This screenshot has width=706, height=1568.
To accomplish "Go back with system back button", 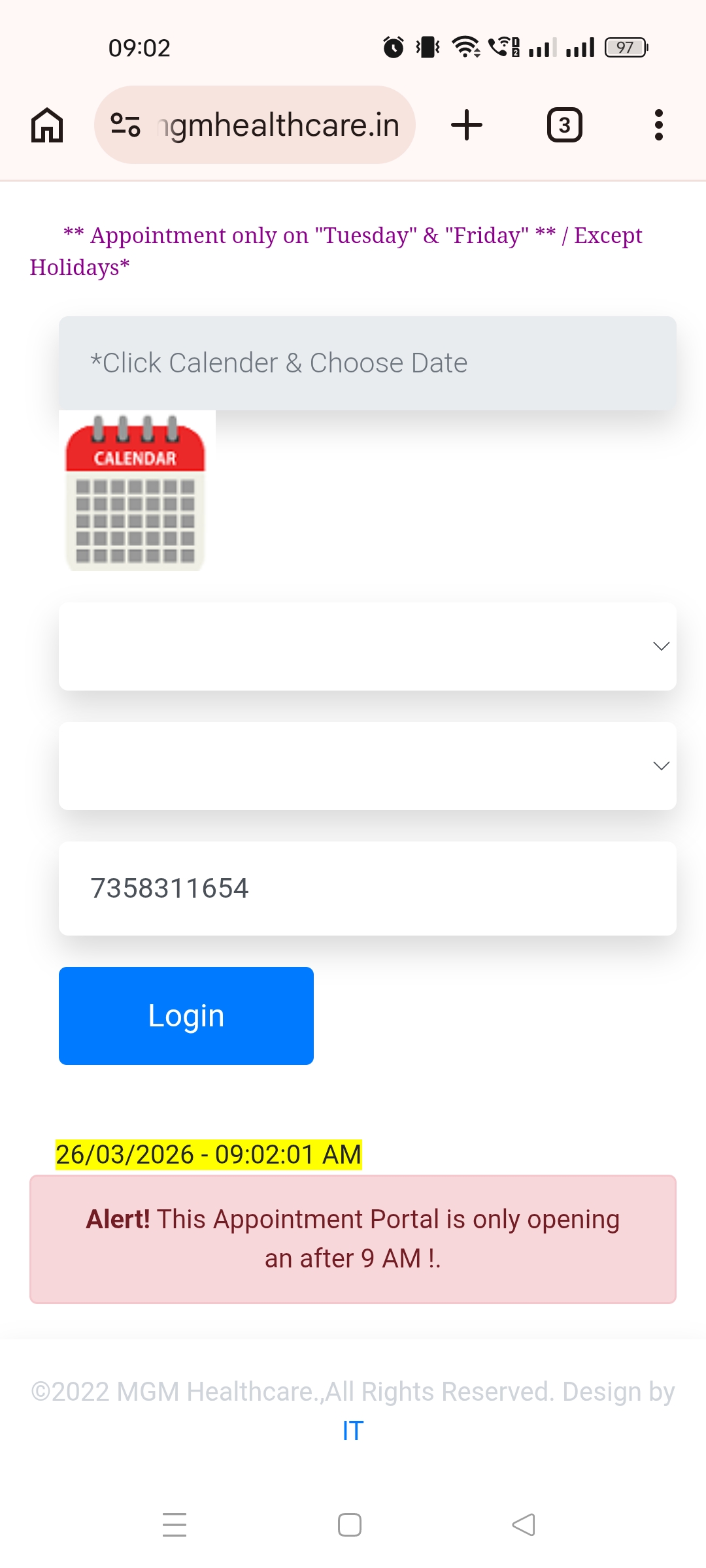I will point(524,1525).
